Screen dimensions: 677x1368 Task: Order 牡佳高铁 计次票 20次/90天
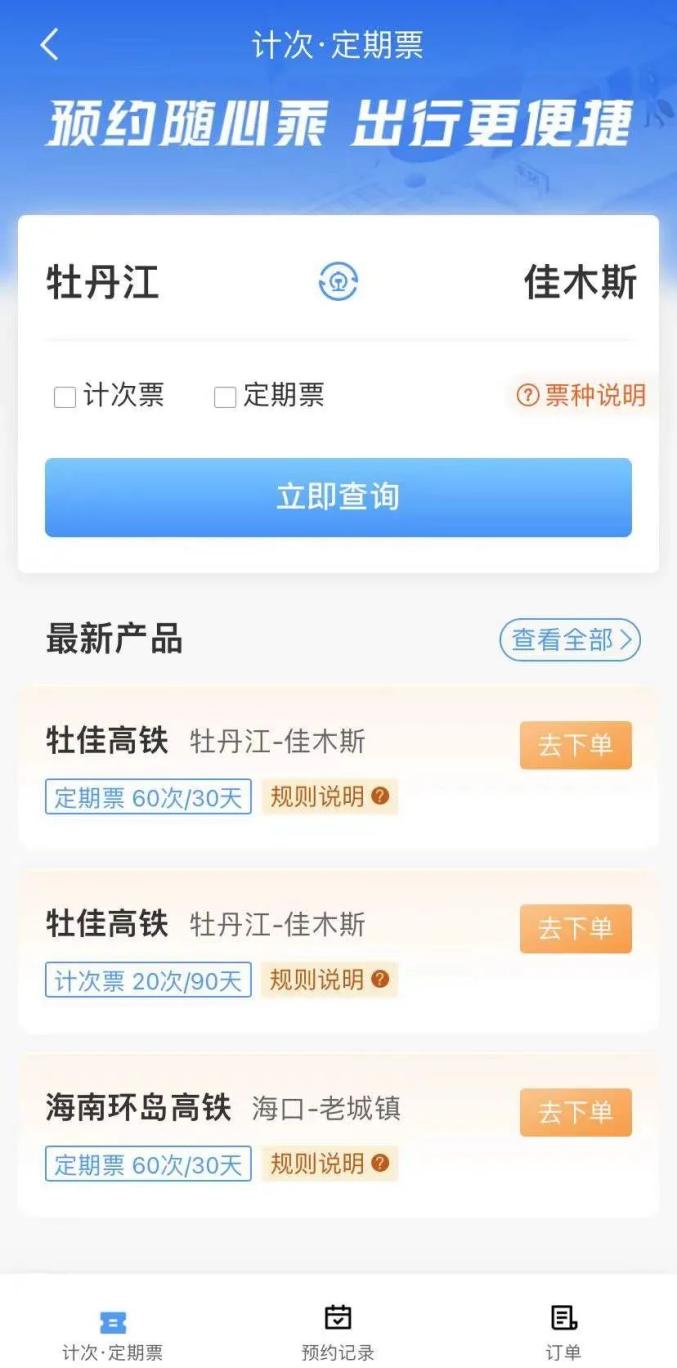(x=575, y=928)
